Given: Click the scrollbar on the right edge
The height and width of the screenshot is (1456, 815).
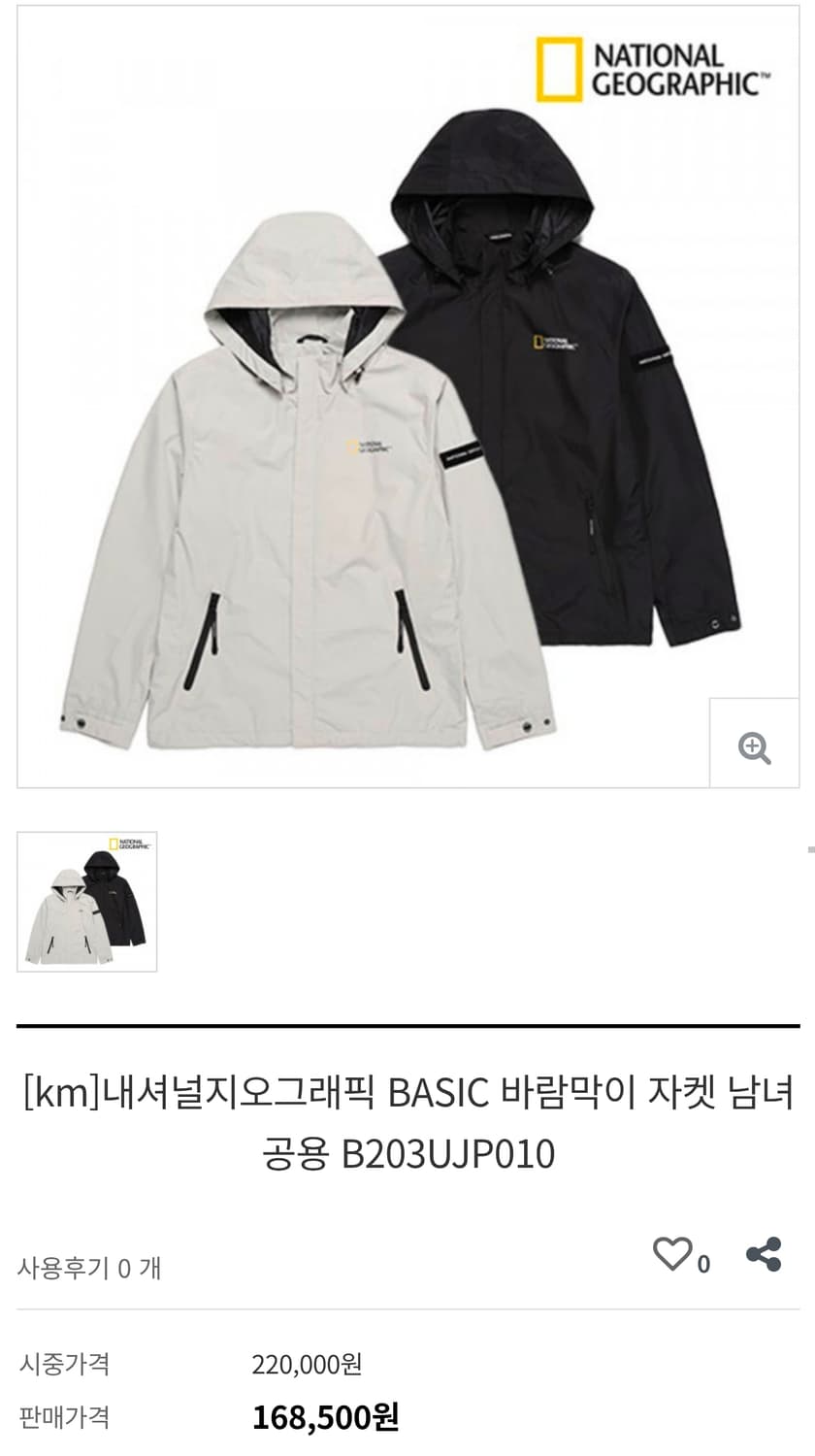Looking at the screenshot, I should click(x=810, y=849).
